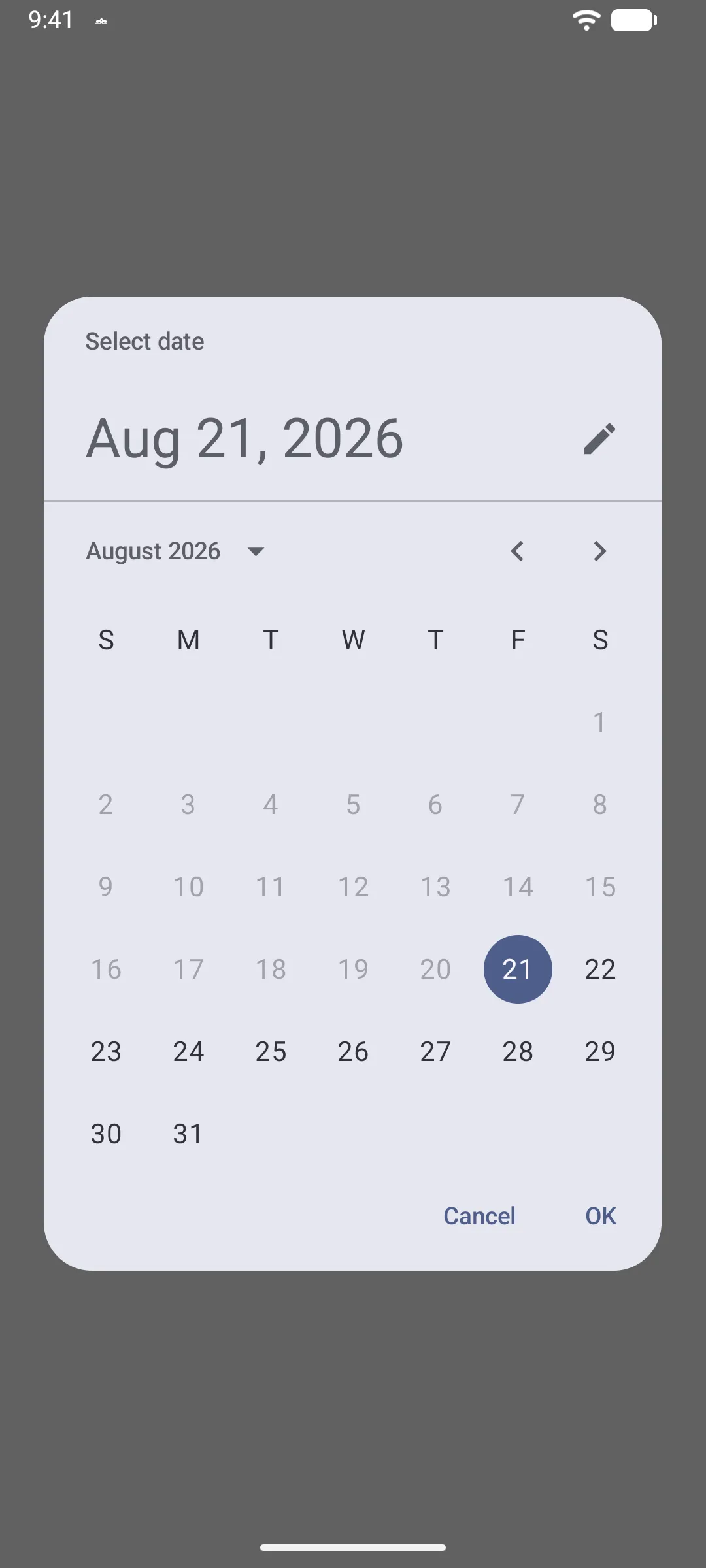This screenshot has width=706, height=1568.
Task: Pick August 27
Action: (435, 1052)
